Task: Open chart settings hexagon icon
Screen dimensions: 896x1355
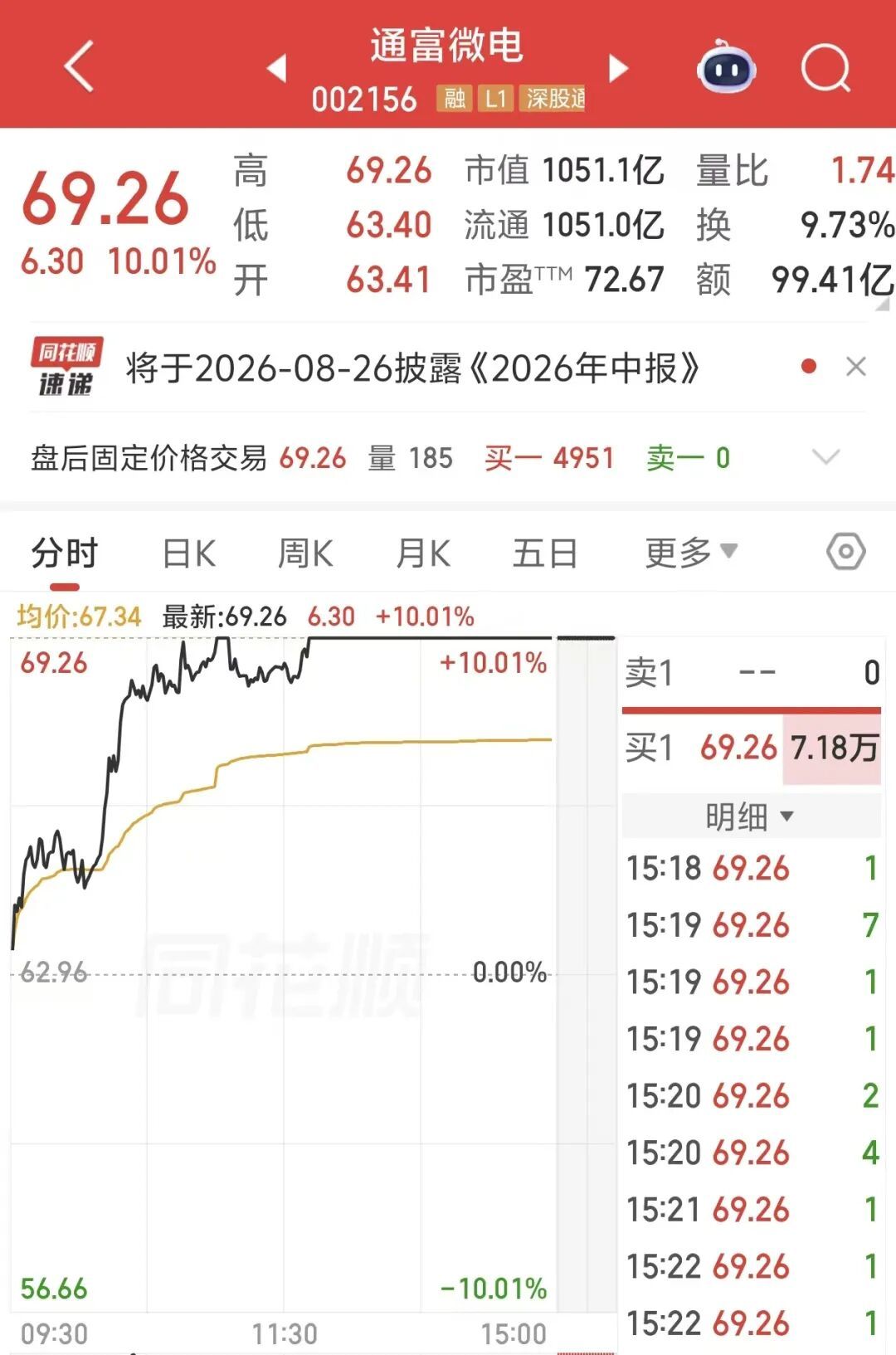Action: [846, 552]
